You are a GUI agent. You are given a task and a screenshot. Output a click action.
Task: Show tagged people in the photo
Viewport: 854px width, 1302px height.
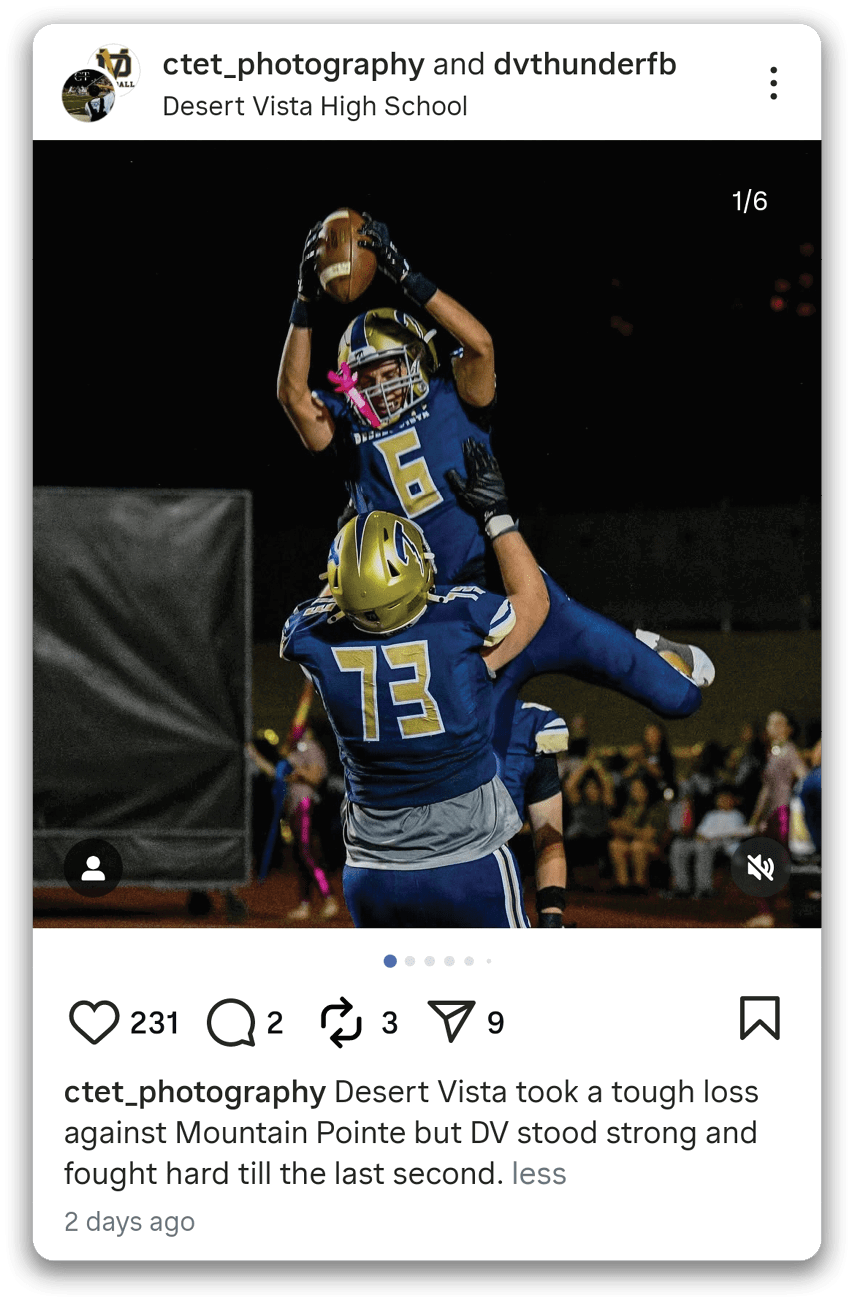pos(93,868)
